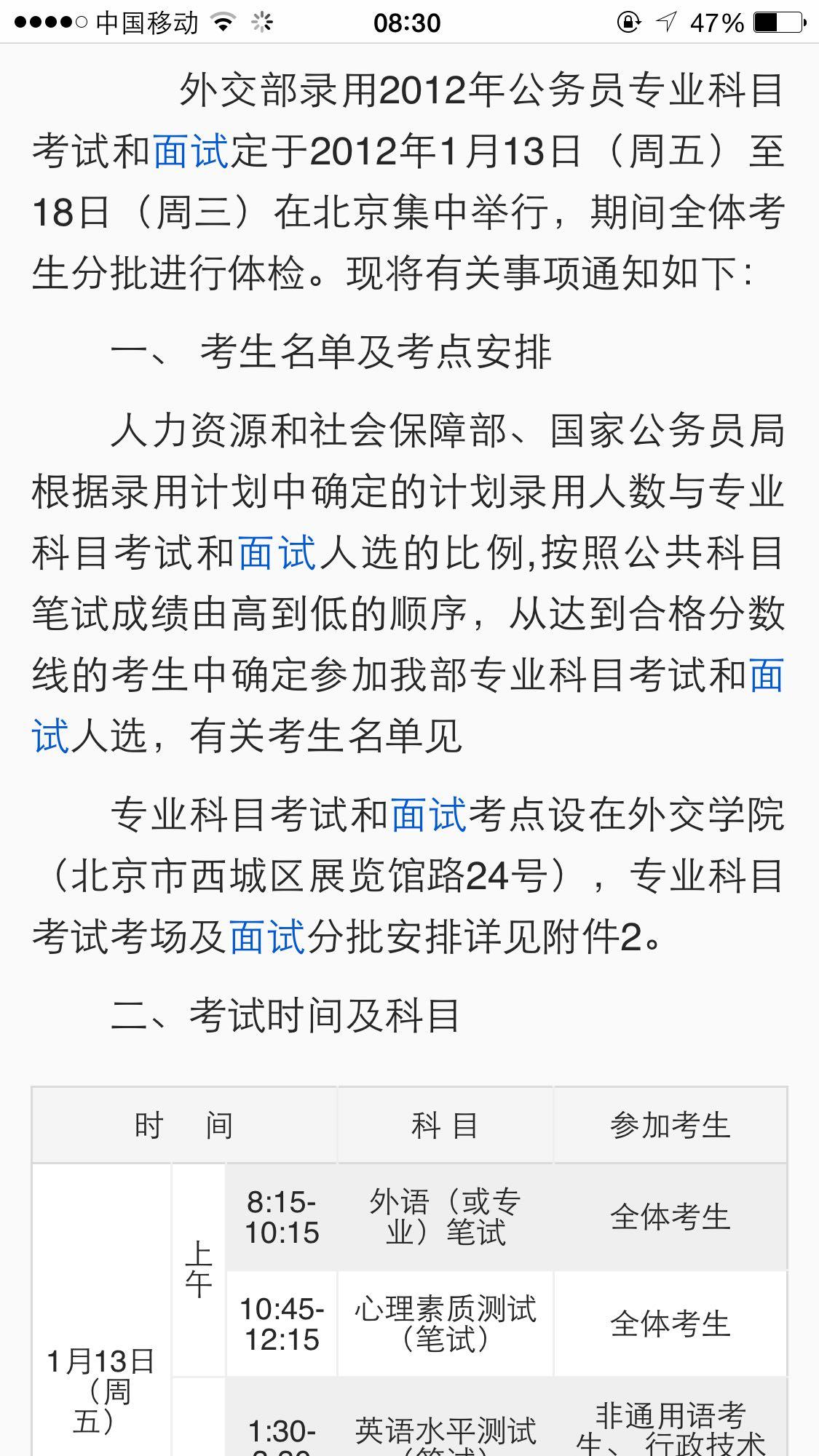Tap the loading spinner beside the Wi-Fi icon
This screenshot has height=1456, width=819.
pyautogui.click(x=261, y=22)
